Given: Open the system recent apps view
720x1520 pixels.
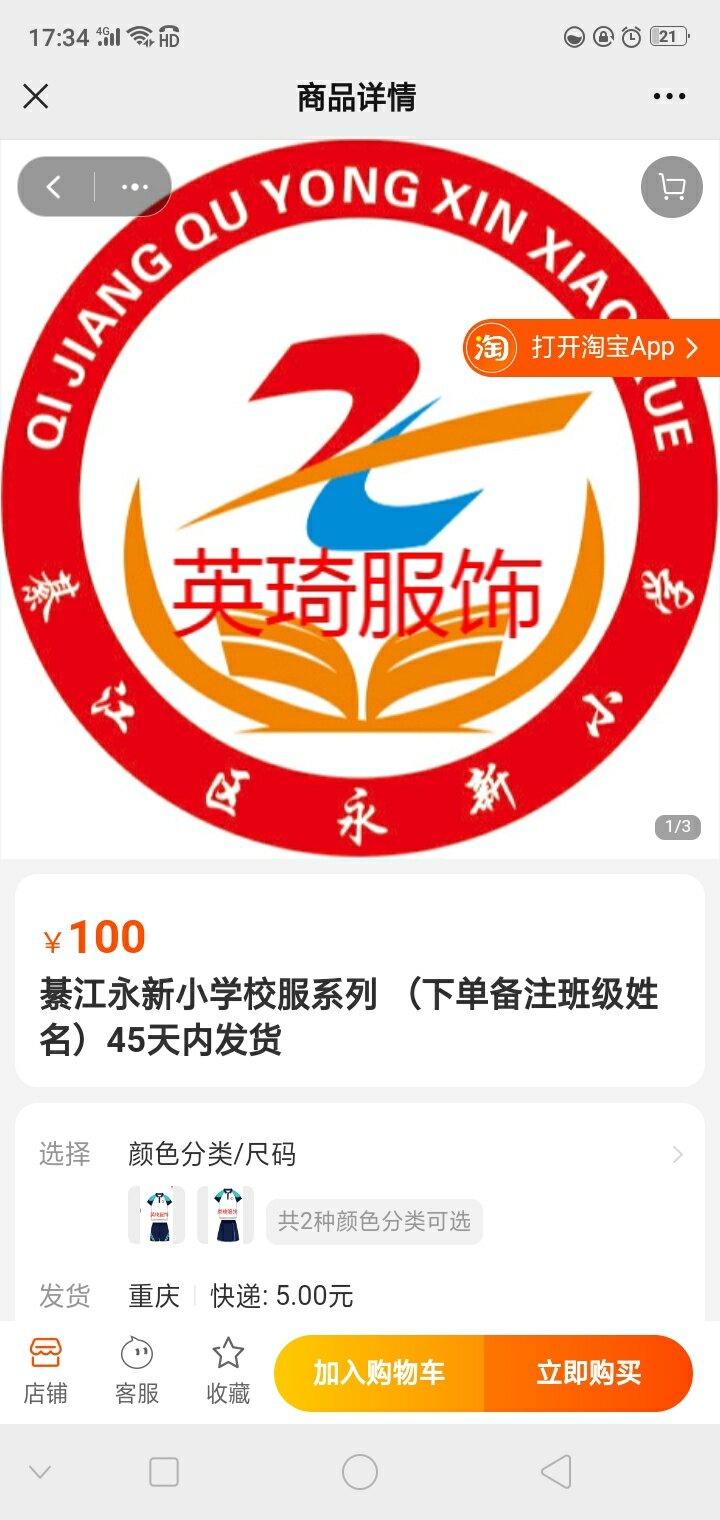Looking at the screenshot, I should (x=164, y=1472).
